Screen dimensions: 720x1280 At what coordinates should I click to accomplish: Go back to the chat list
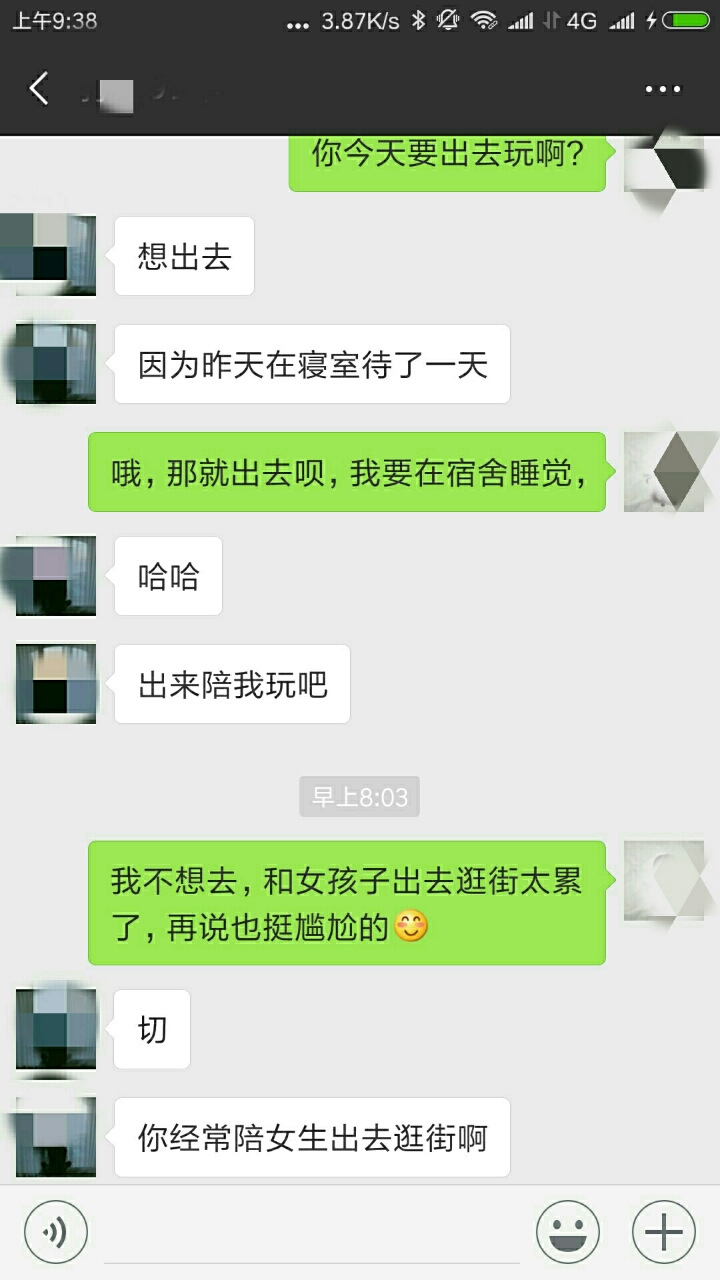38,90
